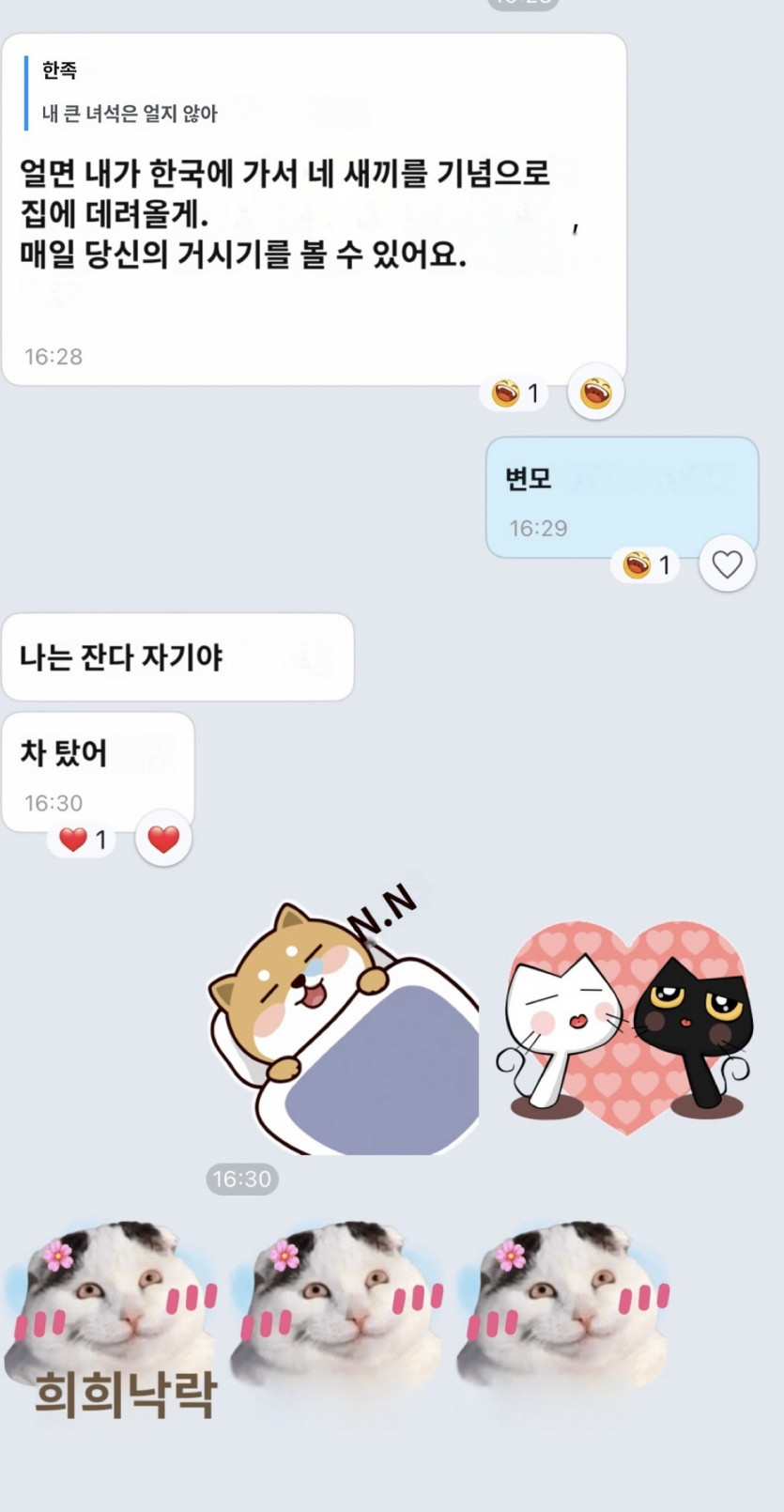Tap the red heart count under 차 탔어
Viewport: 784px width, 1512px height.
point(83,839)
